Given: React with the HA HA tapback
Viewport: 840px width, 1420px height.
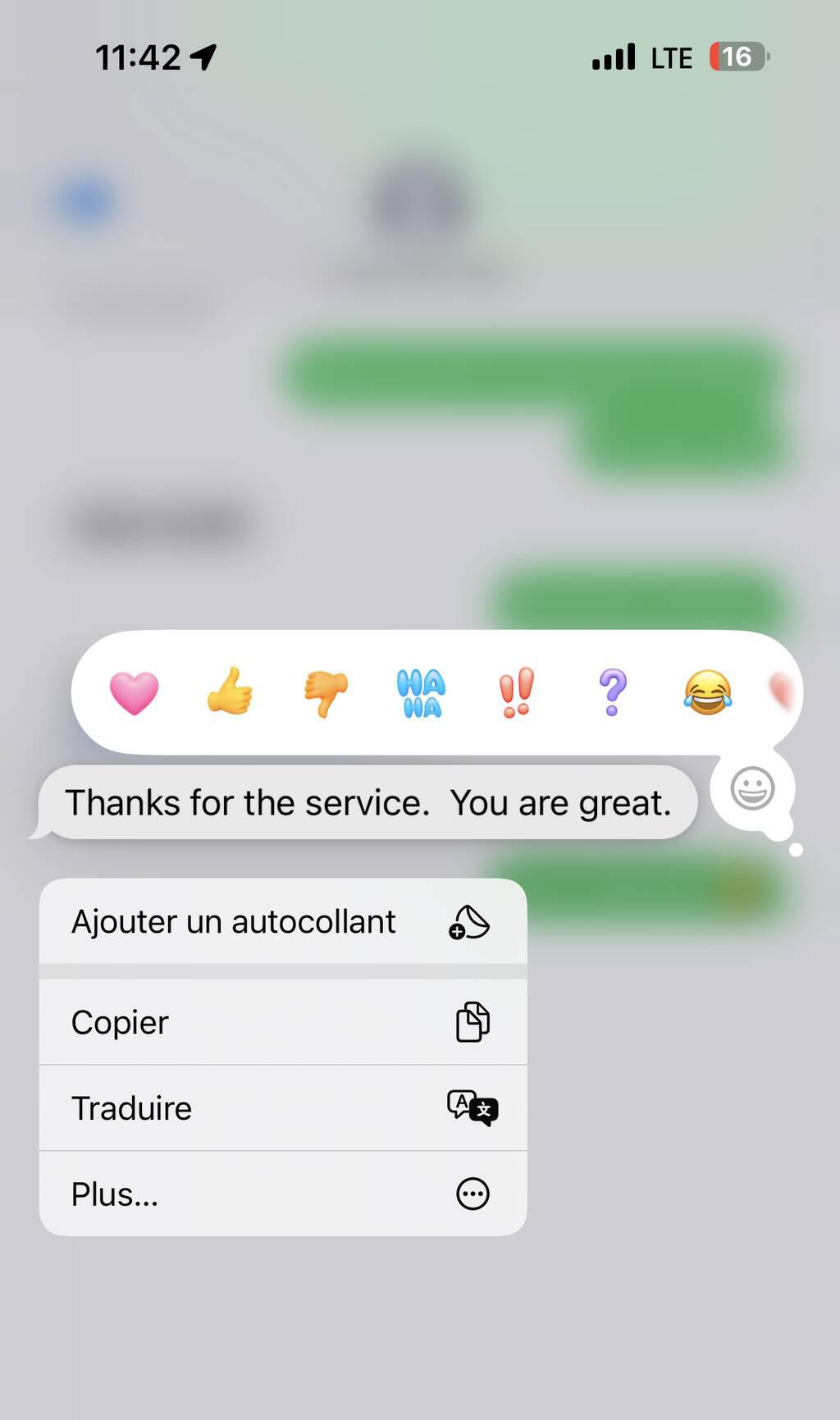Looking at the screenshot, I should (421, 693).
